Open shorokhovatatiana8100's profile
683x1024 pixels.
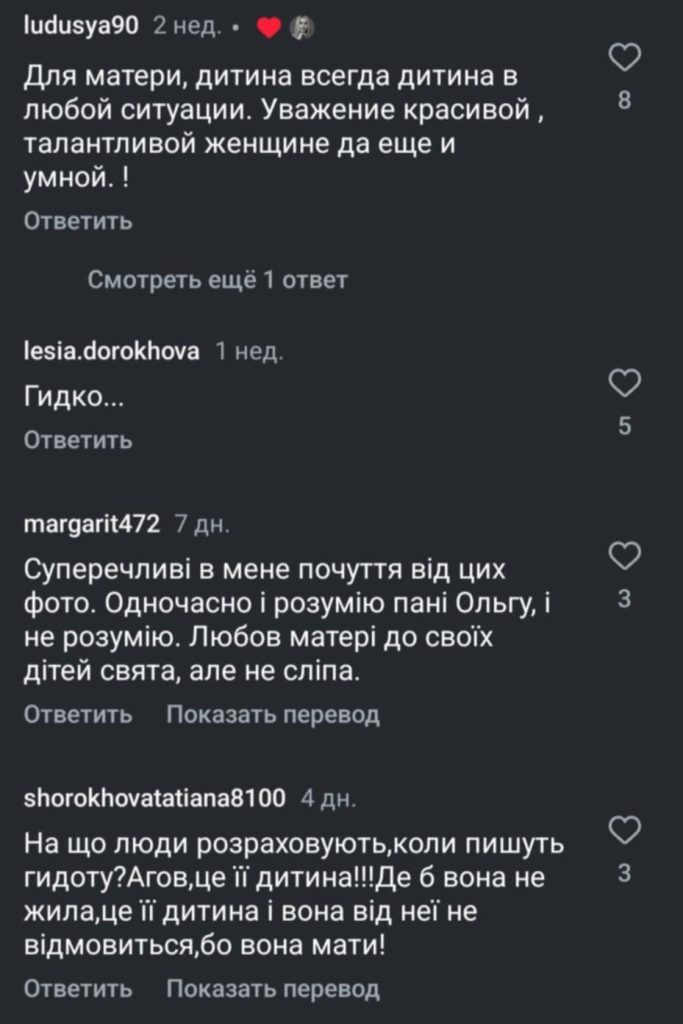pos(153,798)
